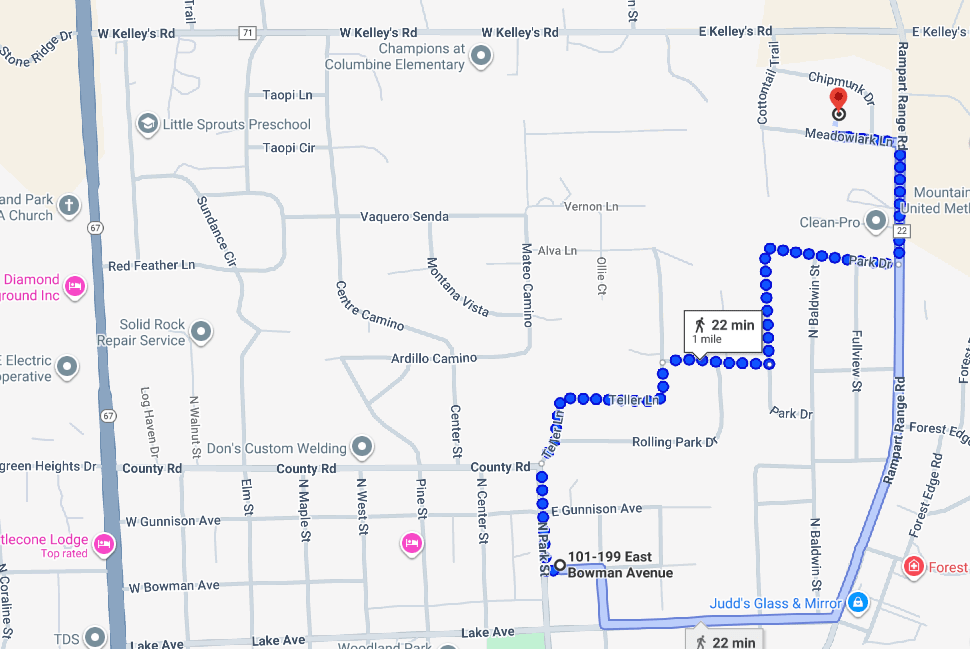Open the Diamond campground lodging pin

tap(74, 288)
